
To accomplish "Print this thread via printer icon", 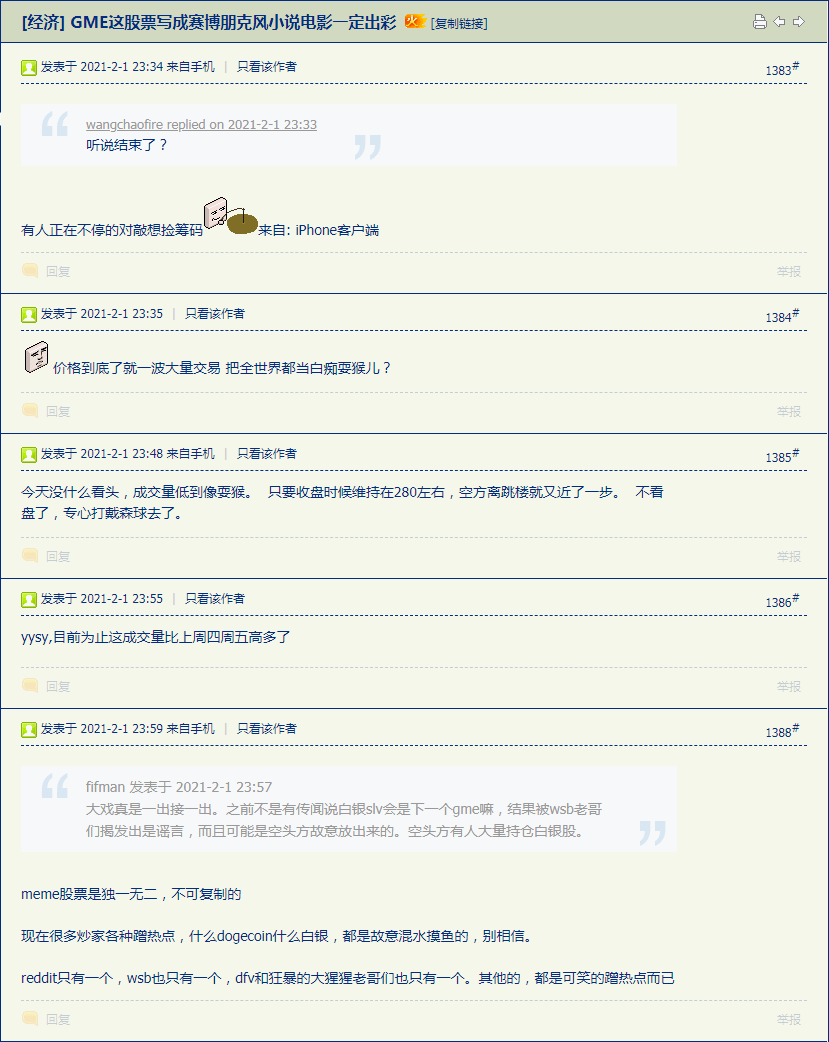I will tap(760, 22).
